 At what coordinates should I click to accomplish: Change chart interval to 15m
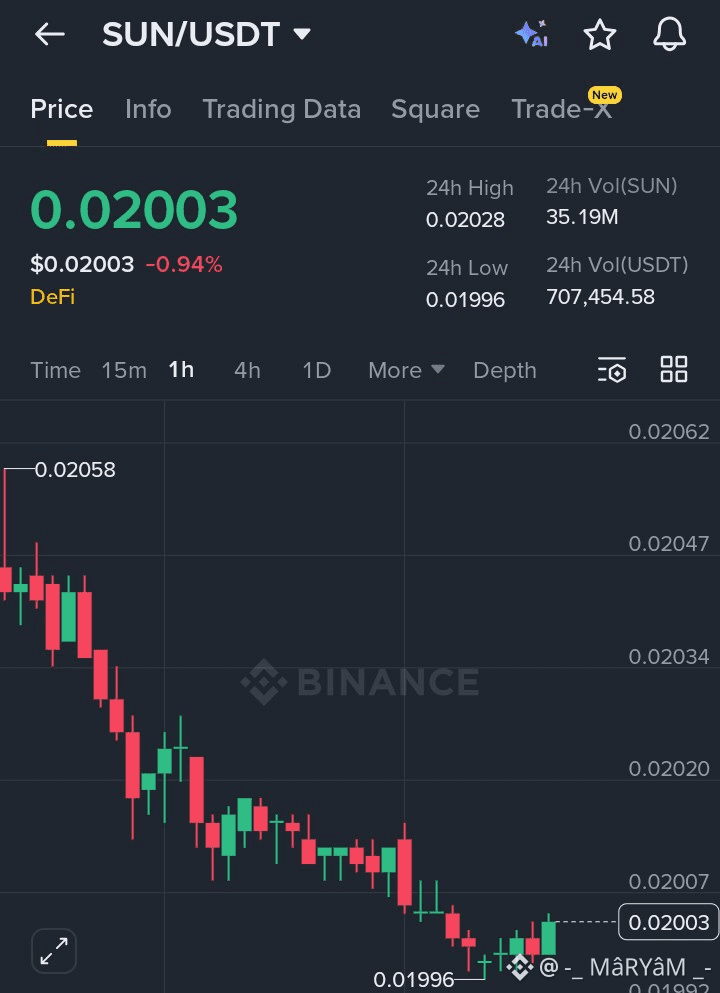[124, 370]
